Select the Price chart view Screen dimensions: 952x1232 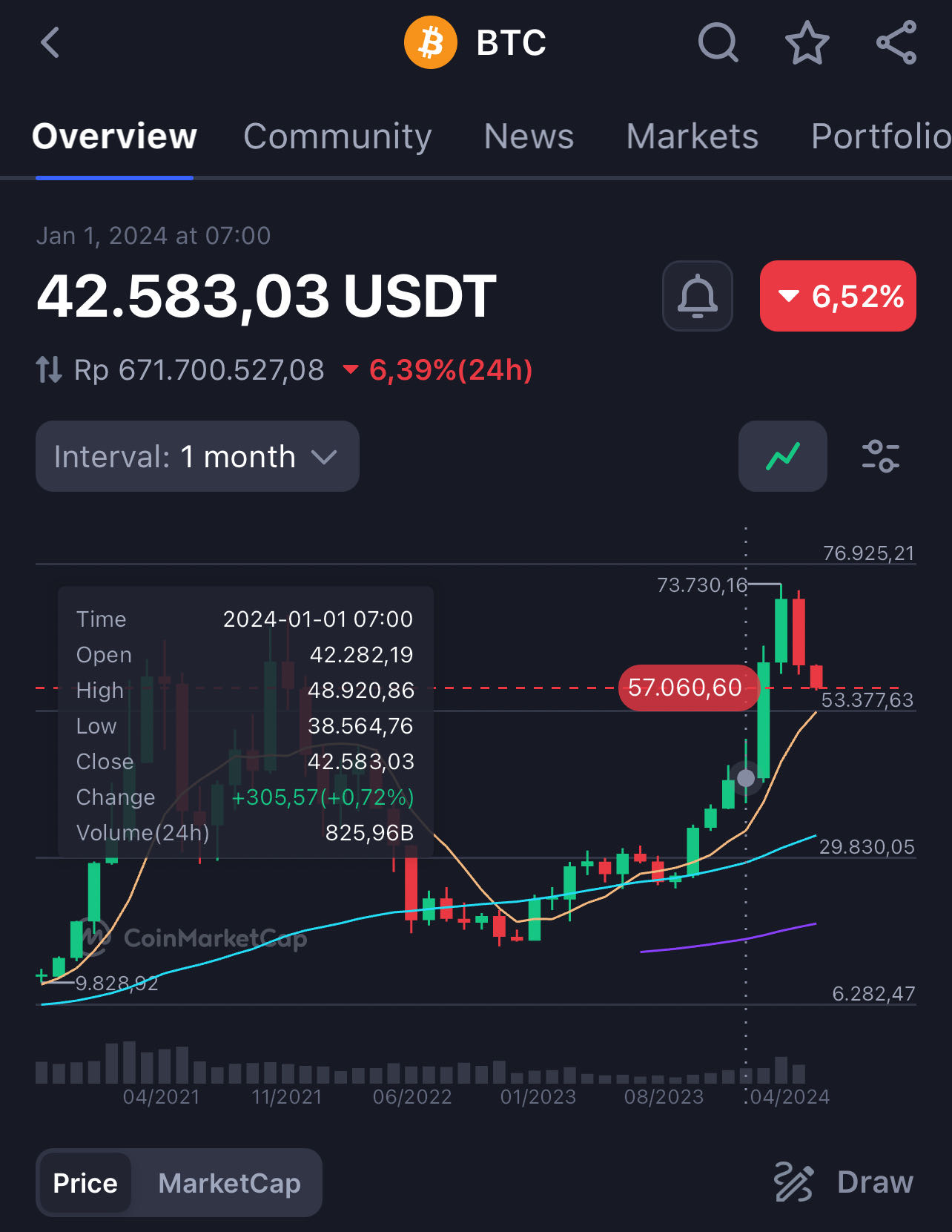(x=85, y=1183)
